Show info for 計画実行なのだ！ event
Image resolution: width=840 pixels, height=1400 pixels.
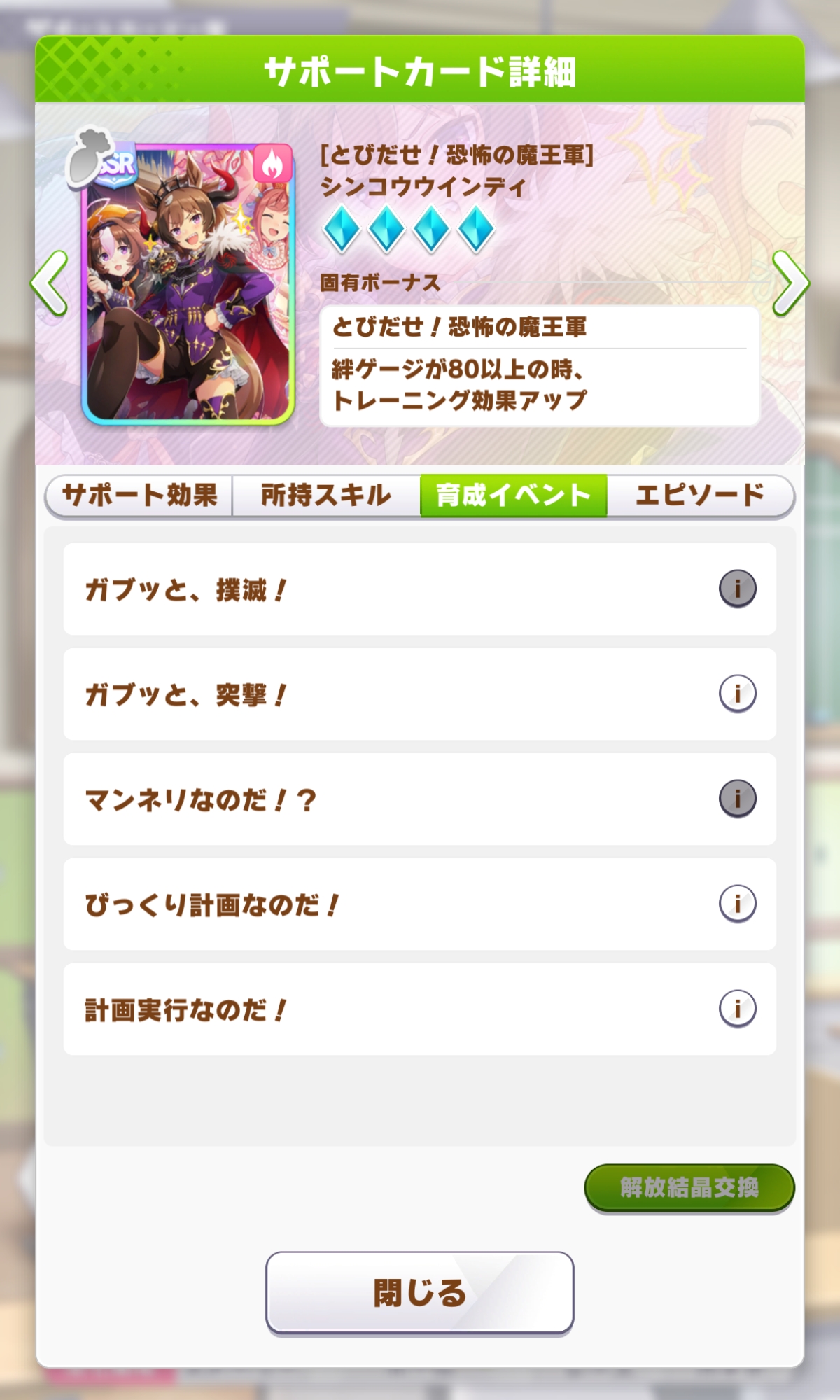click(737, 1009)
